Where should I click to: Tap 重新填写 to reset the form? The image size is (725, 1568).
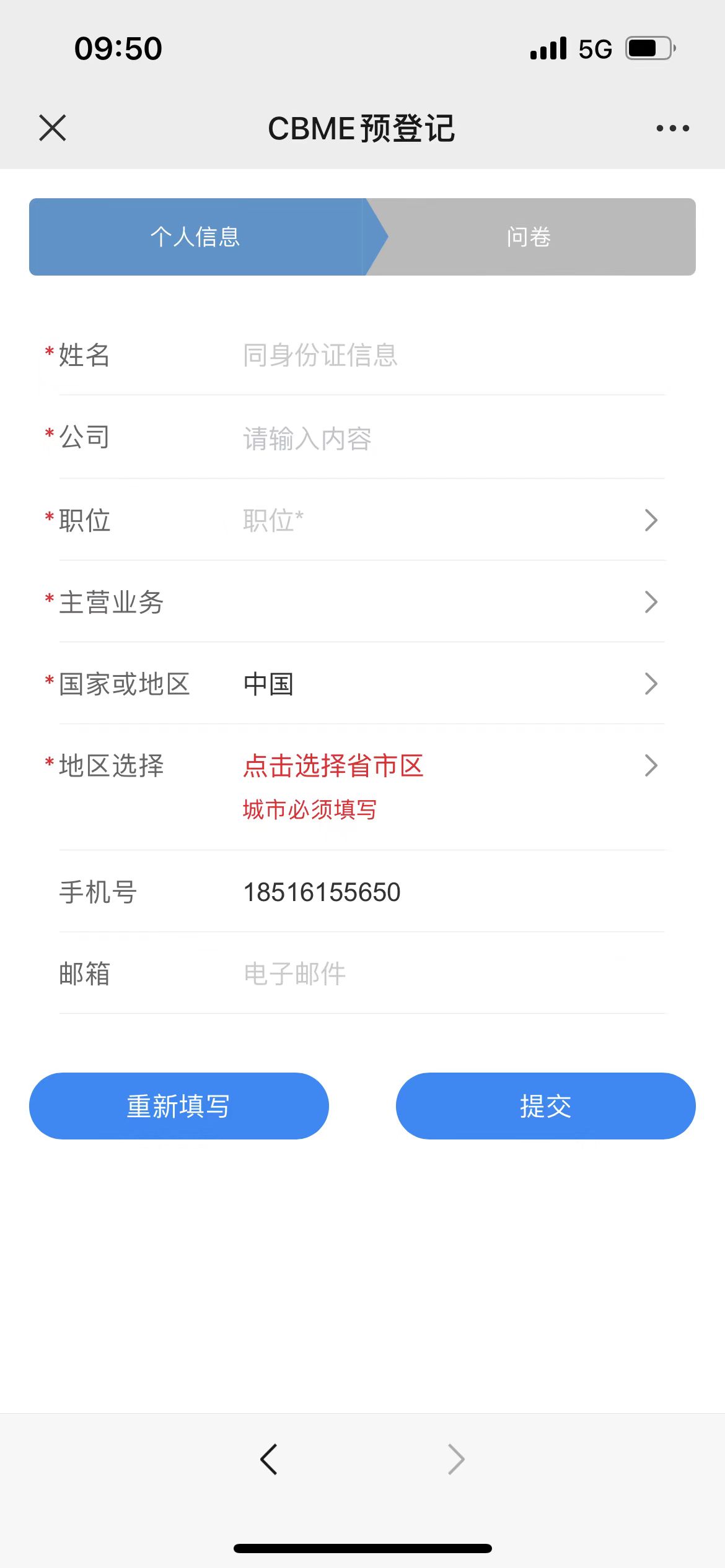(x=179, y=1106)
